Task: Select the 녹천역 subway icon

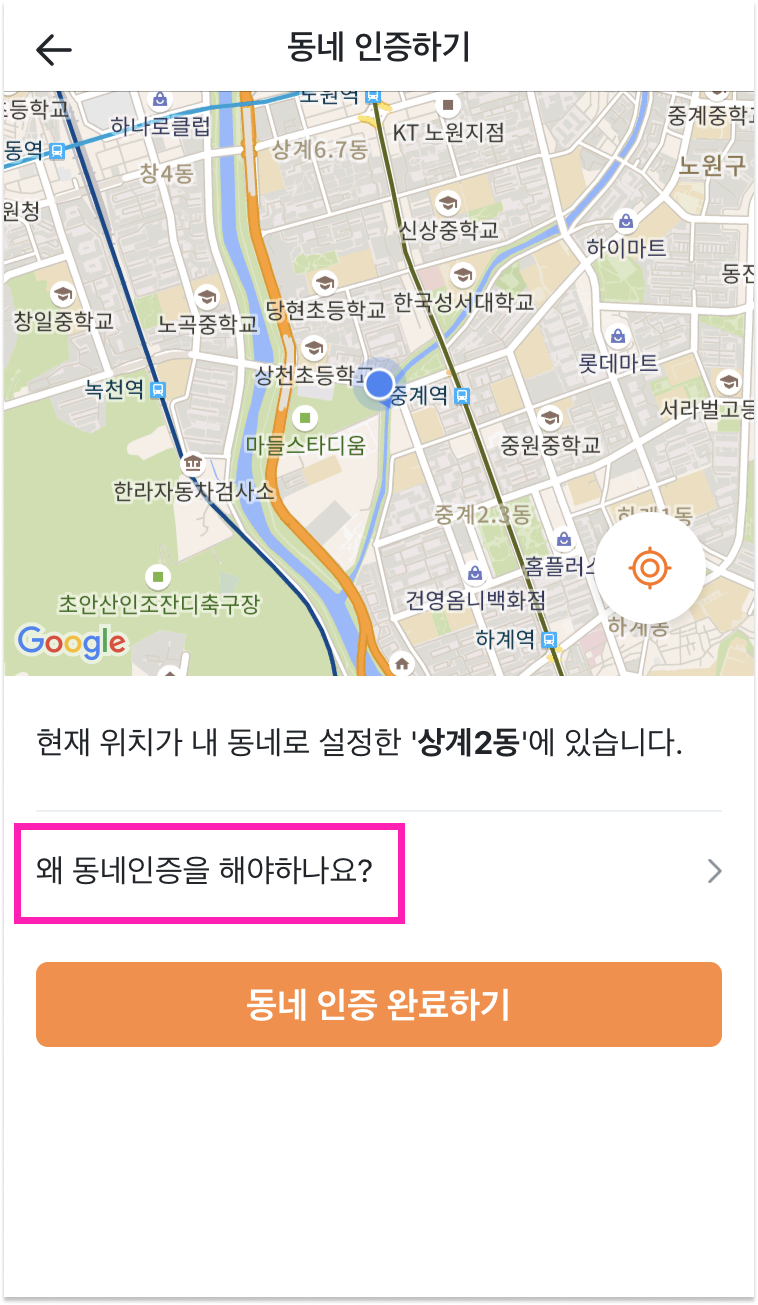Action: tap(157, 390)
